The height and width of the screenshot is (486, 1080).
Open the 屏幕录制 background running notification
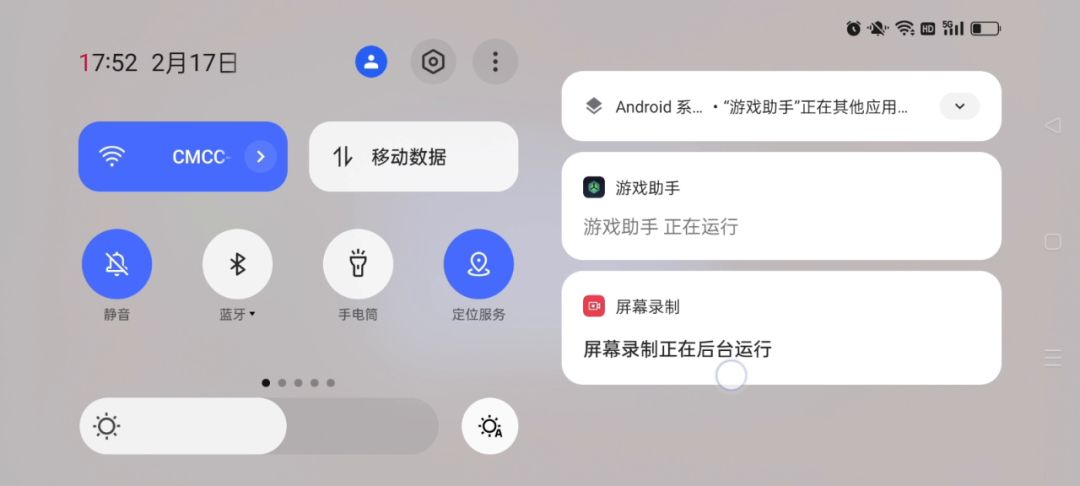coord(781,328)
